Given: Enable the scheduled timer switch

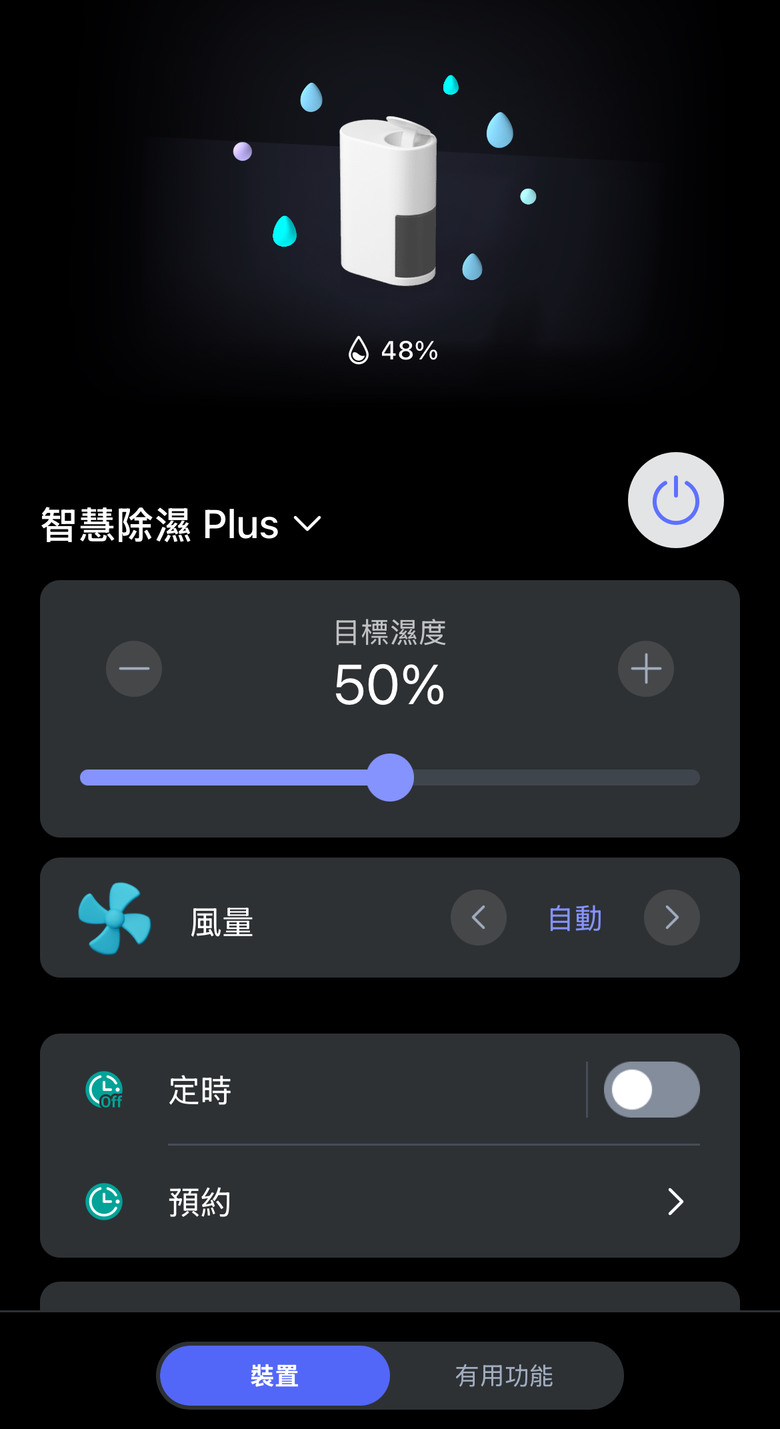Looking at the screenshot, I should coord(651,1090).
